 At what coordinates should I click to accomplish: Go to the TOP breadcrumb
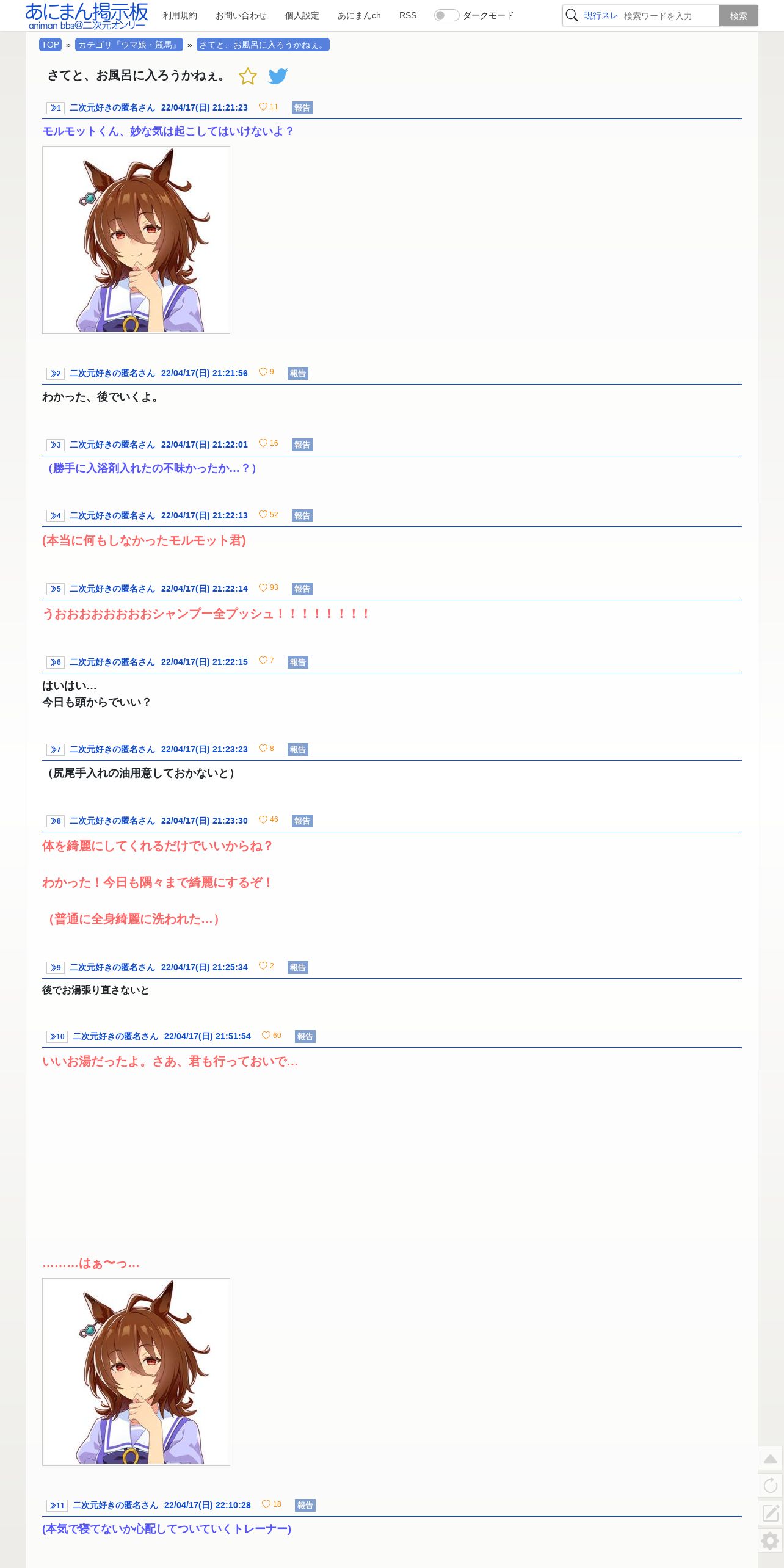pos(50,45)
